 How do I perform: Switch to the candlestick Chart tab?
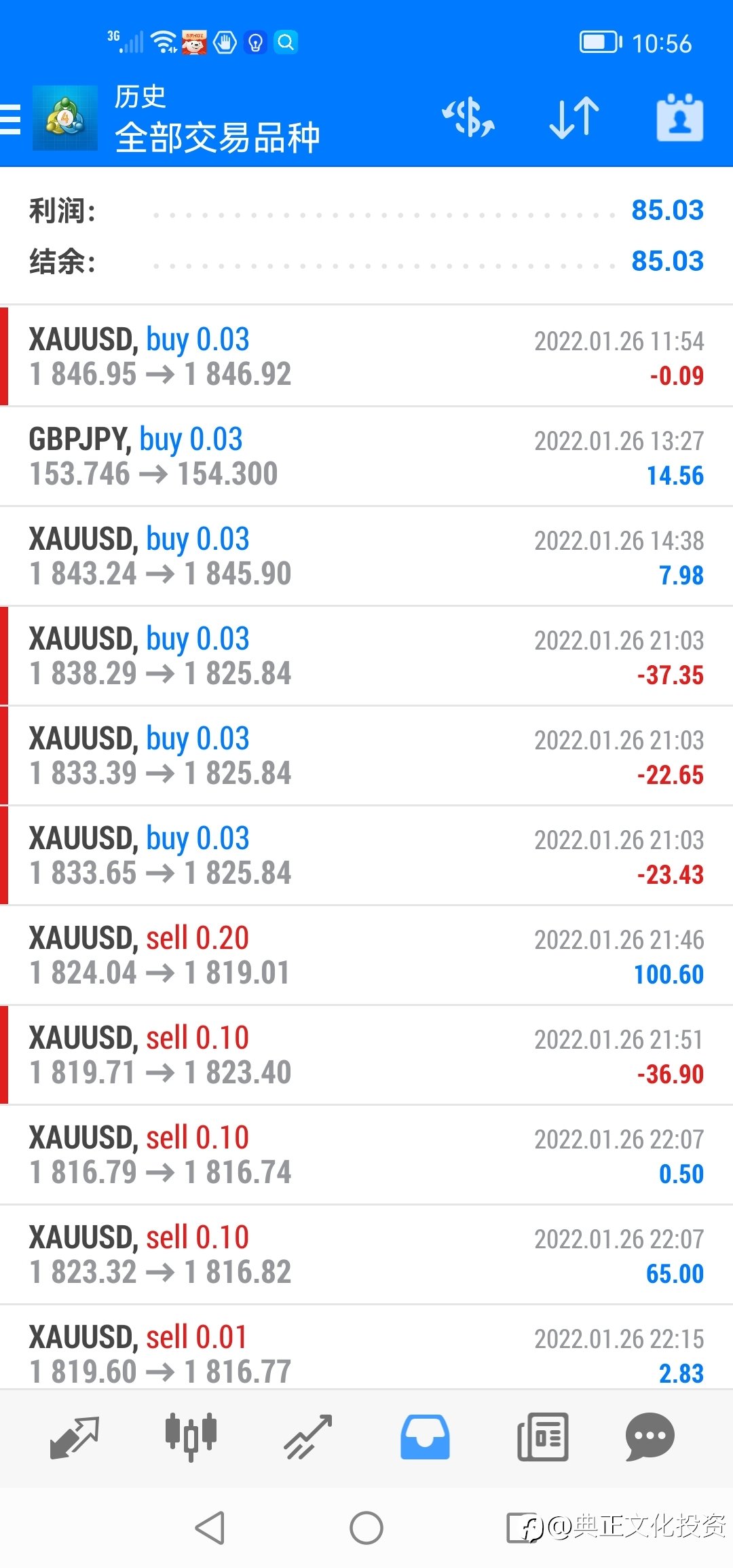point(191,1437)
